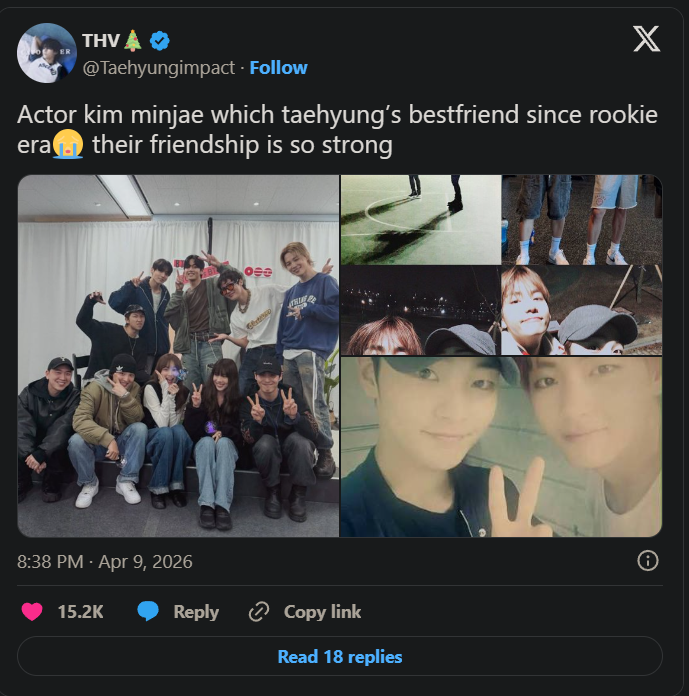The image size is (689, 696).
Task: Open the 8:38 PM · Apr 9, 2026 timestamp
Action: 105,561
